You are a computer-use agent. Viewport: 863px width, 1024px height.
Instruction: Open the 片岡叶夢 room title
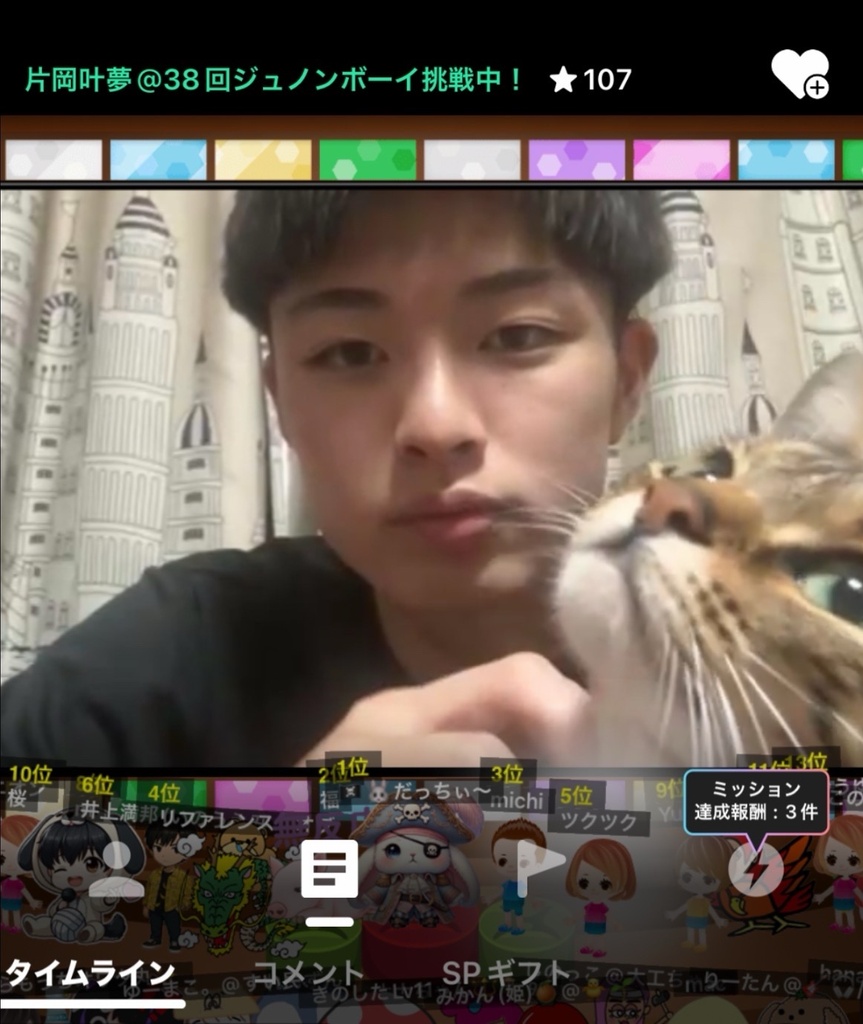275,80
